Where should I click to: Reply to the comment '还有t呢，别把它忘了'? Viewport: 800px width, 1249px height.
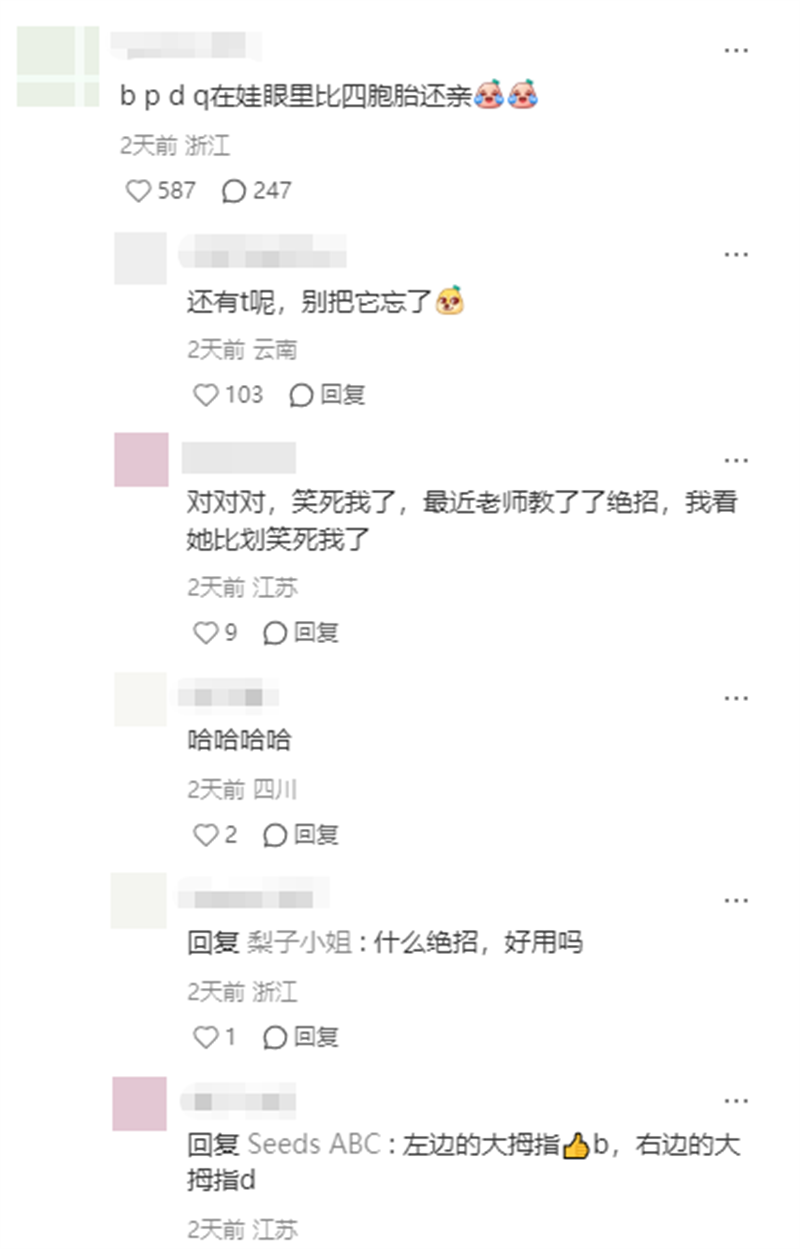(328, 395)
